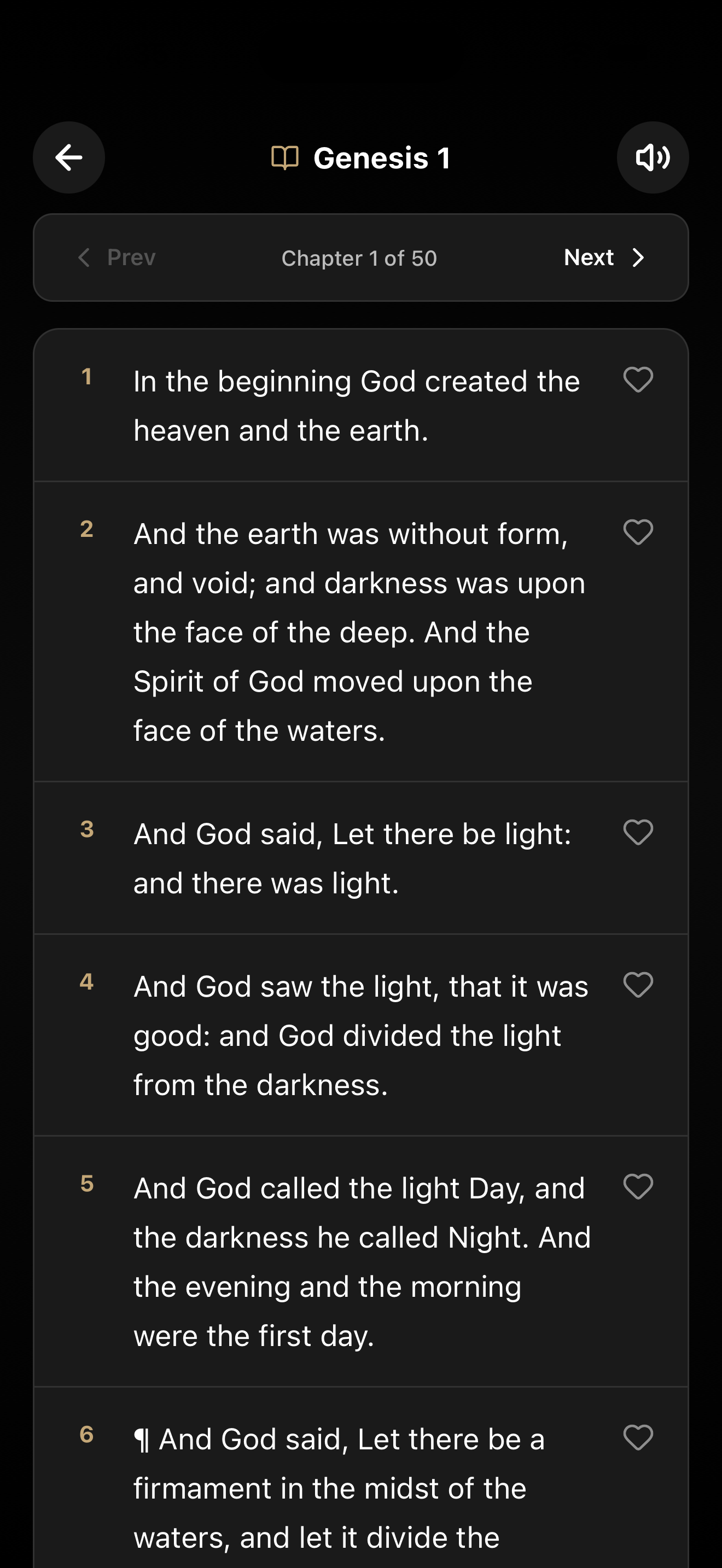Like verse 2 about the earth without form
The image size is (722, 1568).
click(638, 533)
